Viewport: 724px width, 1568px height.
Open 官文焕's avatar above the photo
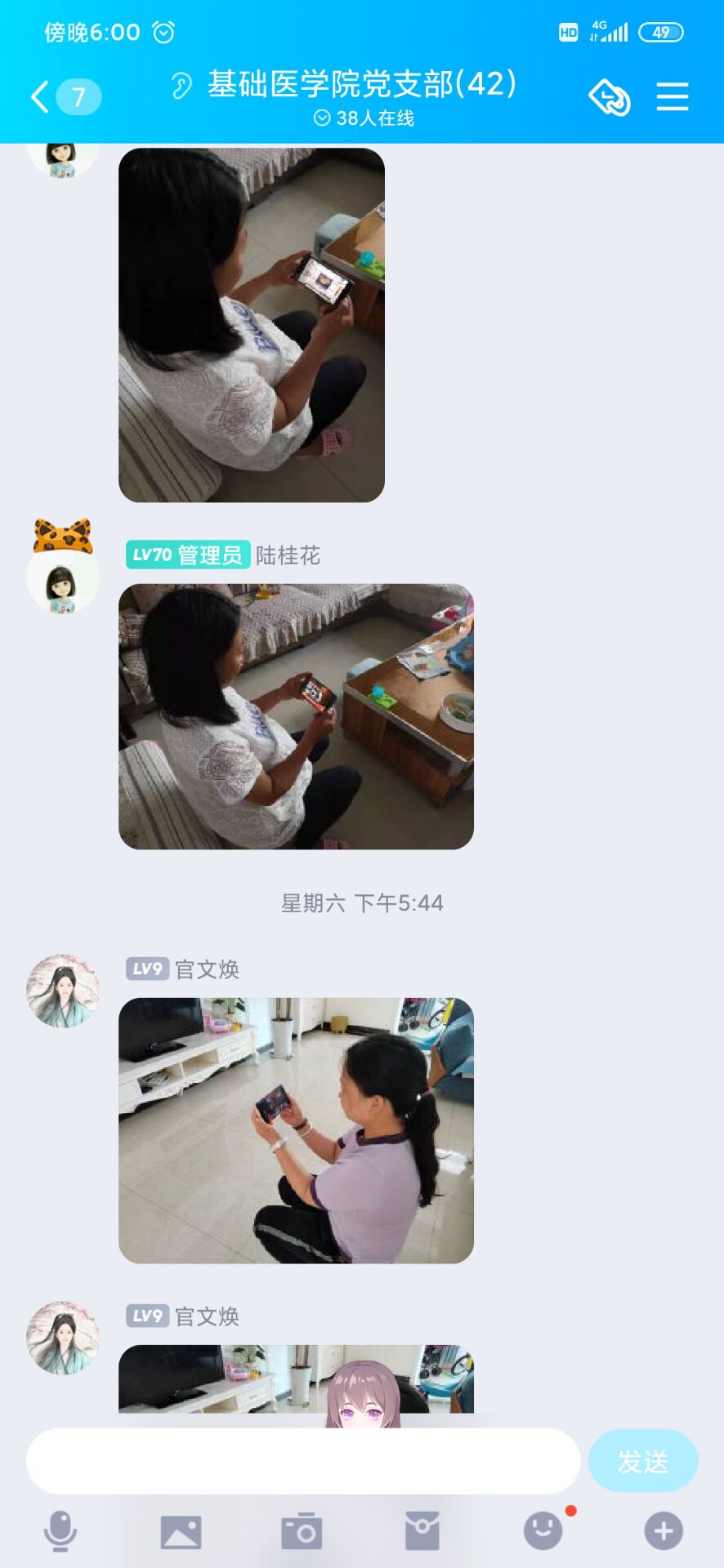[x=63, y=991]
